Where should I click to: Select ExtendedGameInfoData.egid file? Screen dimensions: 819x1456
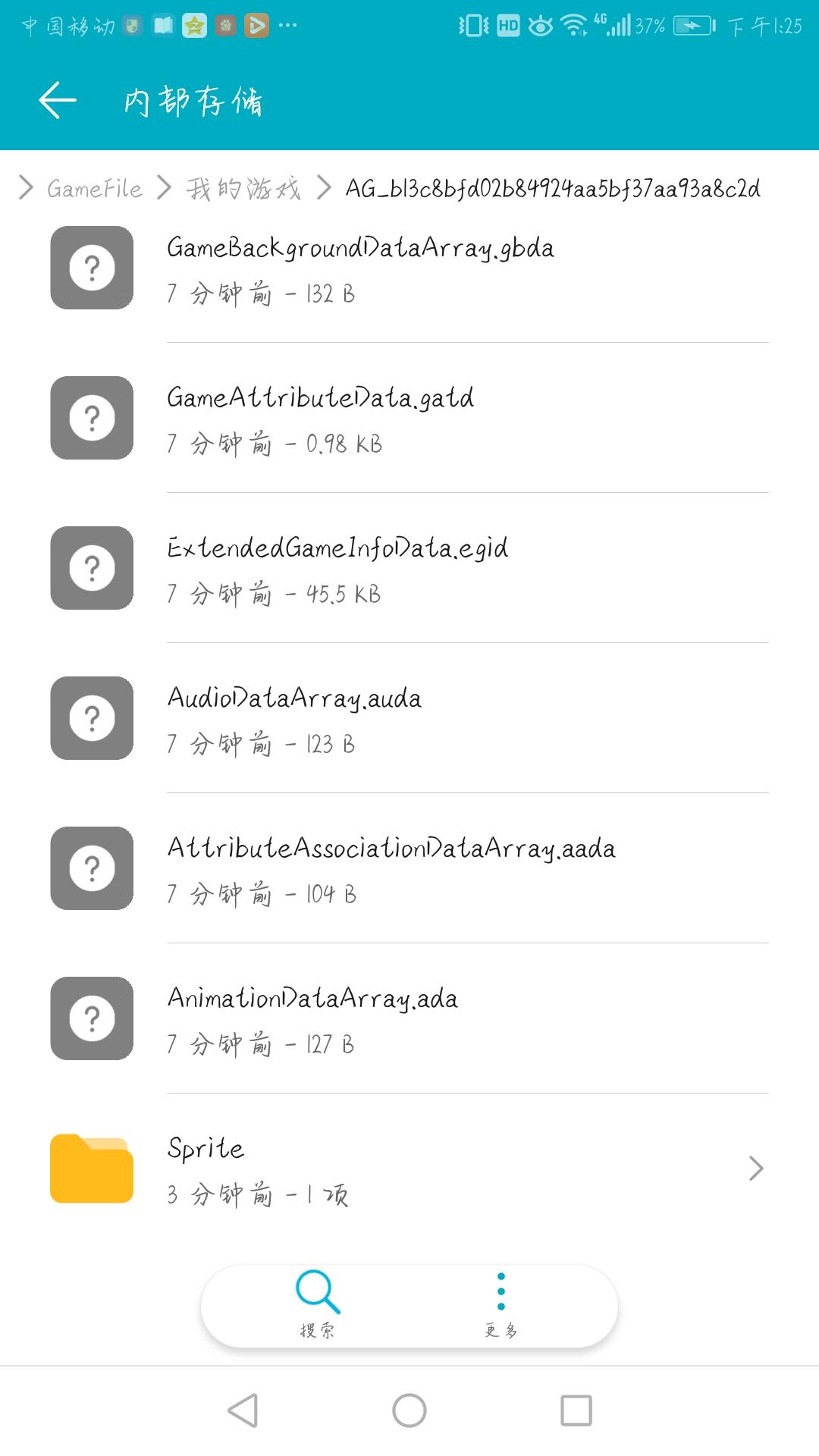[x=337, y=568]
